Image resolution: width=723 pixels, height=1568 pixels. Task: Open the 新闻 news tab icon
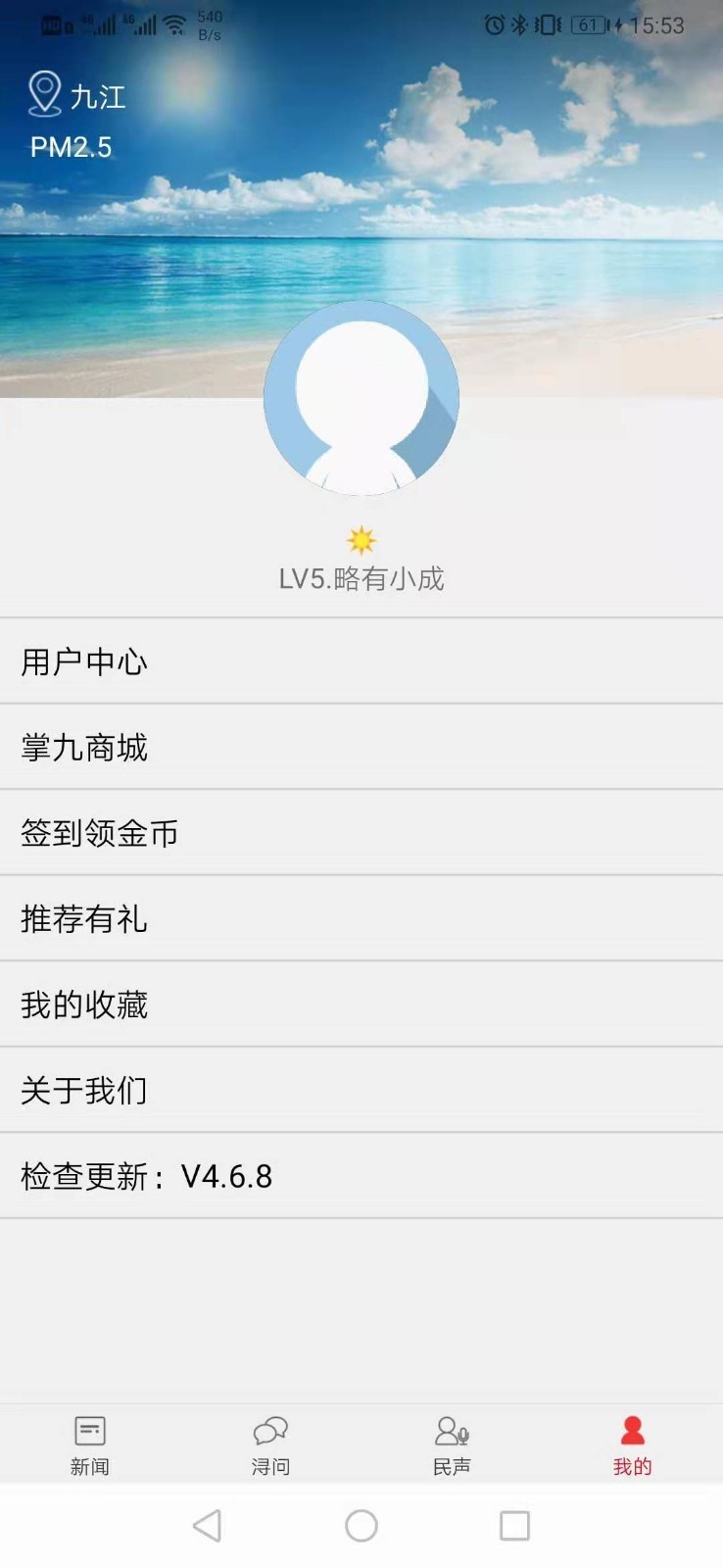89,1431
